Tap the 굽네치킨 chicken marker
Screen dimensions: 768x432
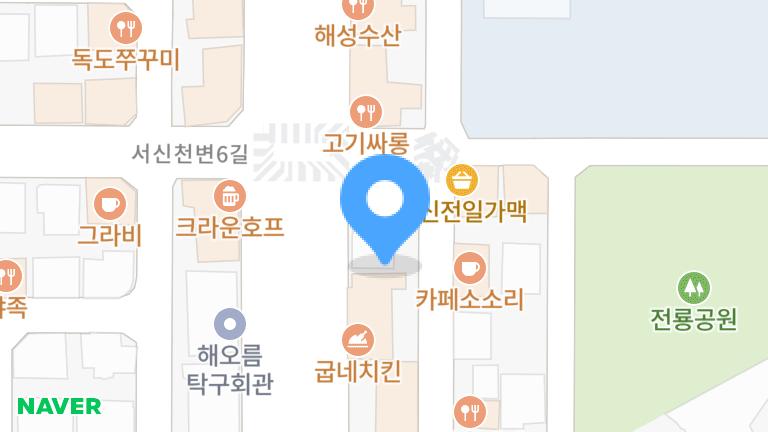[357, 340]
